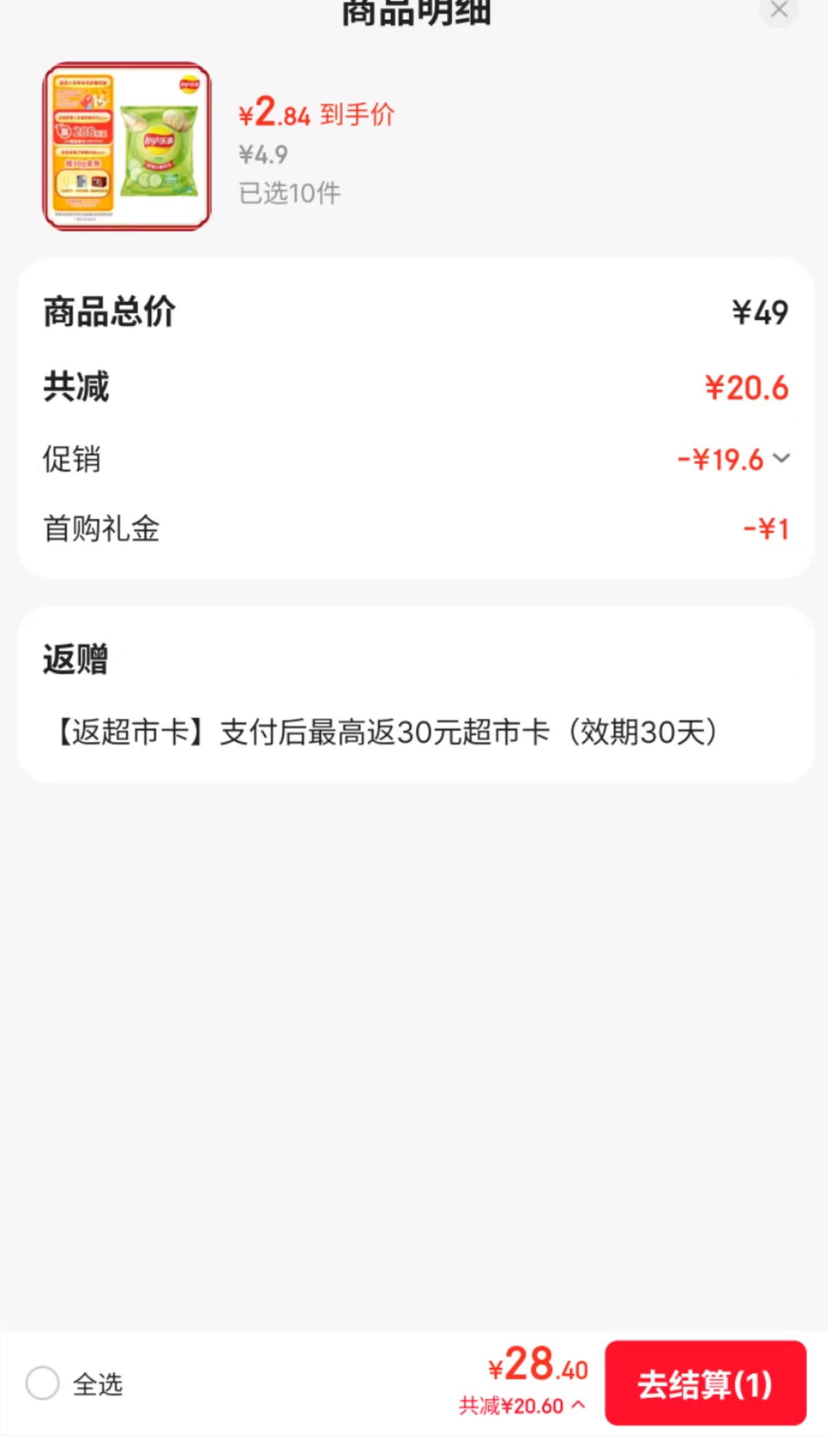The image size is (828, 1456).
Task: Close the 商品明细 panel
Action: point(778,10)
